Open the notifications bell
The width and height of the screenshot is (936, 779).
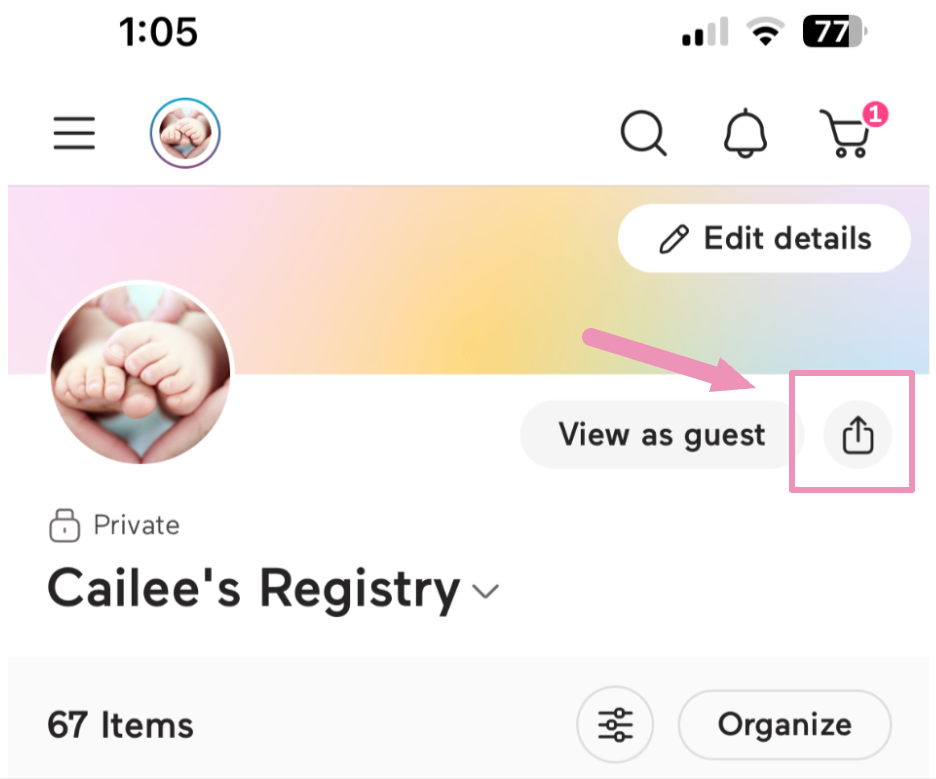pos(745,133)
